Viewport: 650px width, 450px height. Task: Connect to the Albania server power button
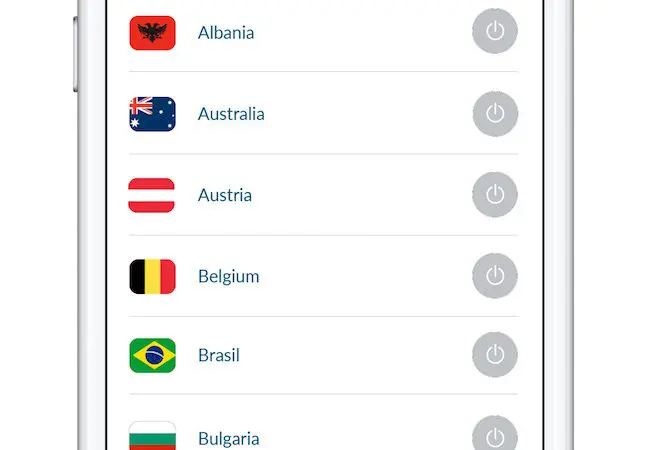495,32
